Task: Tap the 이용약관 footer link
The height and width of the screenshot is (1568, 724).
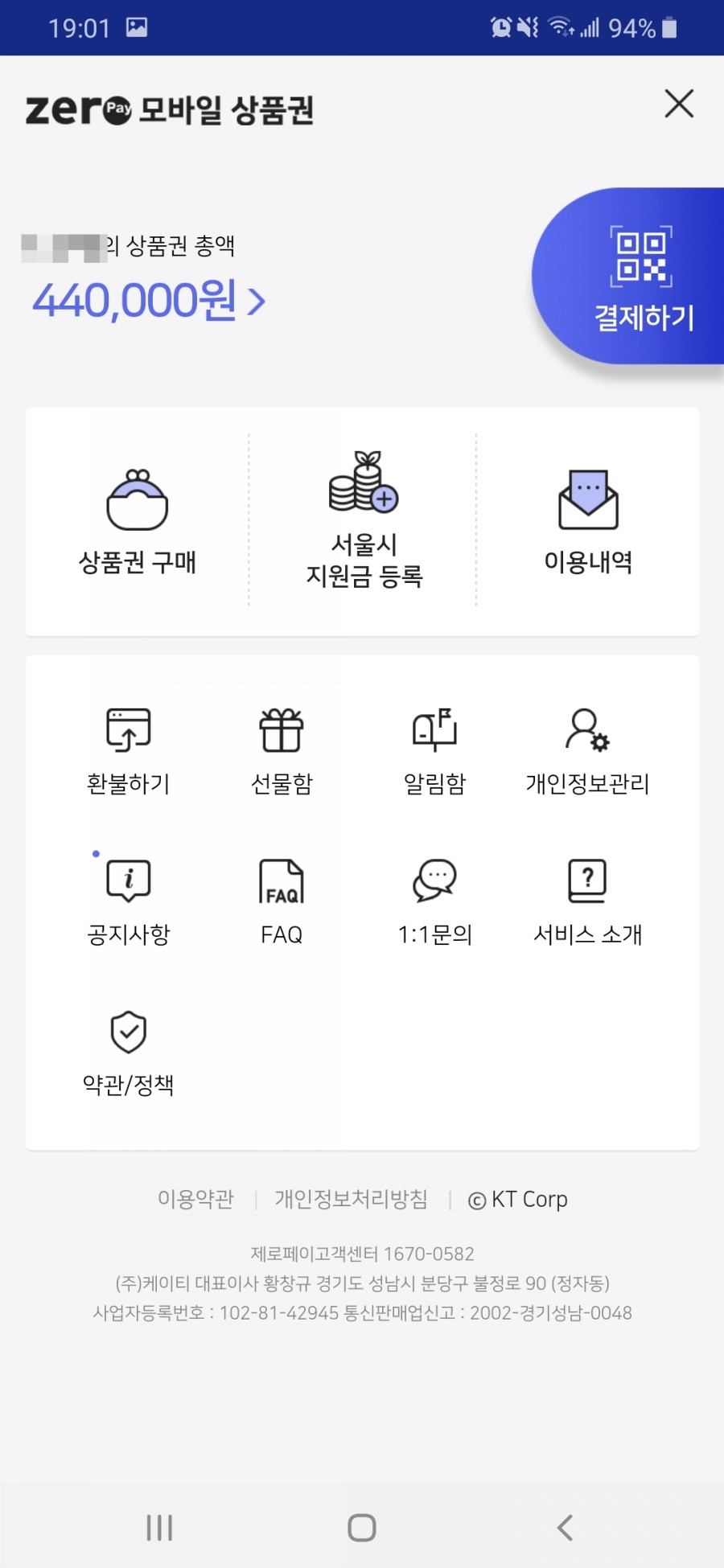Action: tap(195, 1199)
